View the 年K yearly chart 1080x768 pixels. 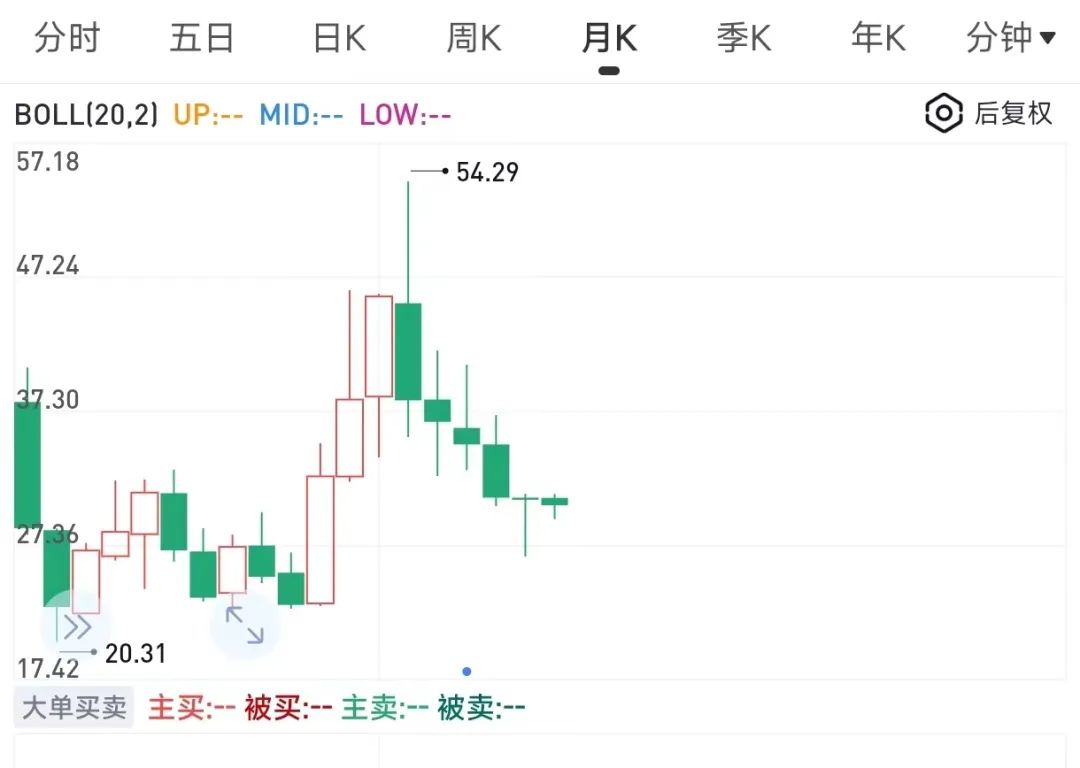tap(878, 39)
